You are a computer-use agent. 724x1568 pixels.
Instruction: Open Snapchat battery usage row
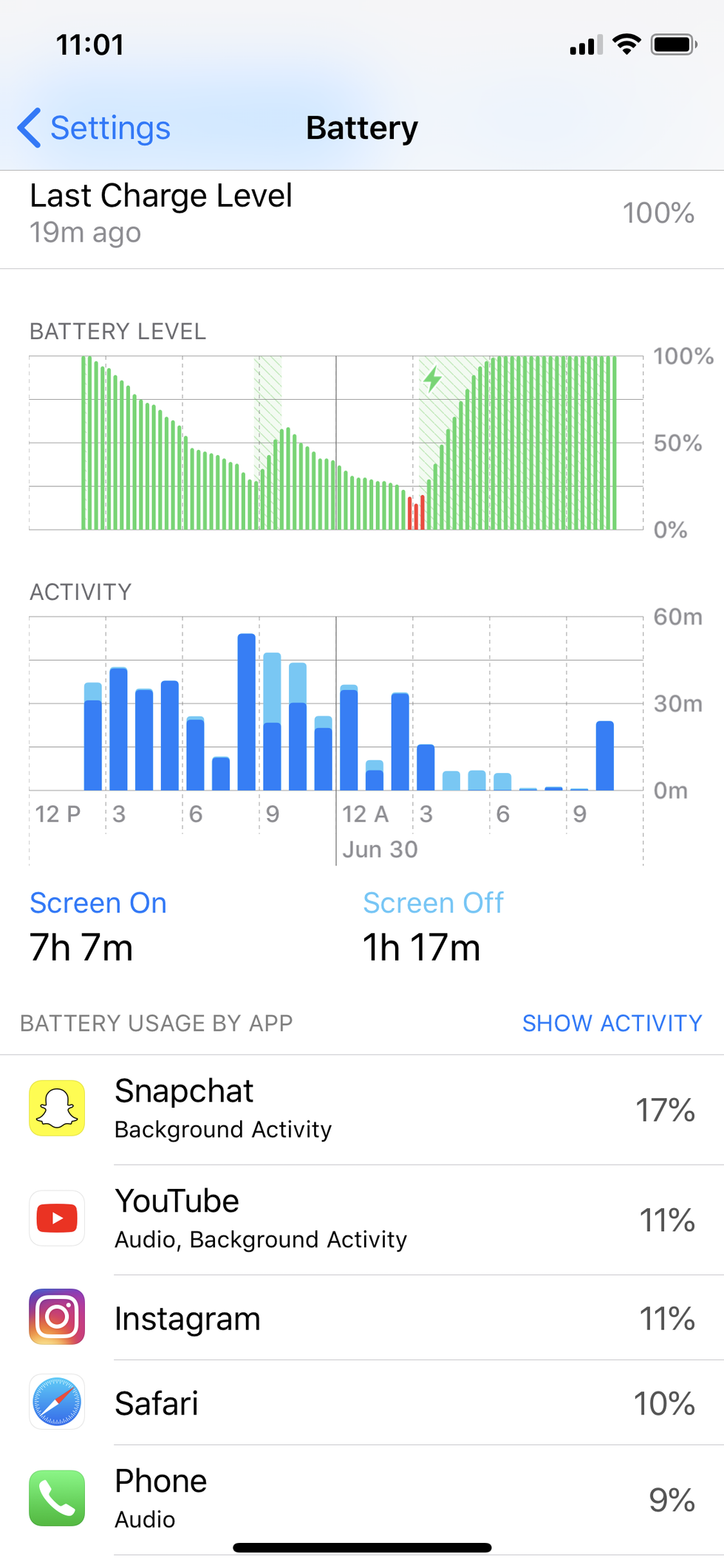pos(362,1109)
